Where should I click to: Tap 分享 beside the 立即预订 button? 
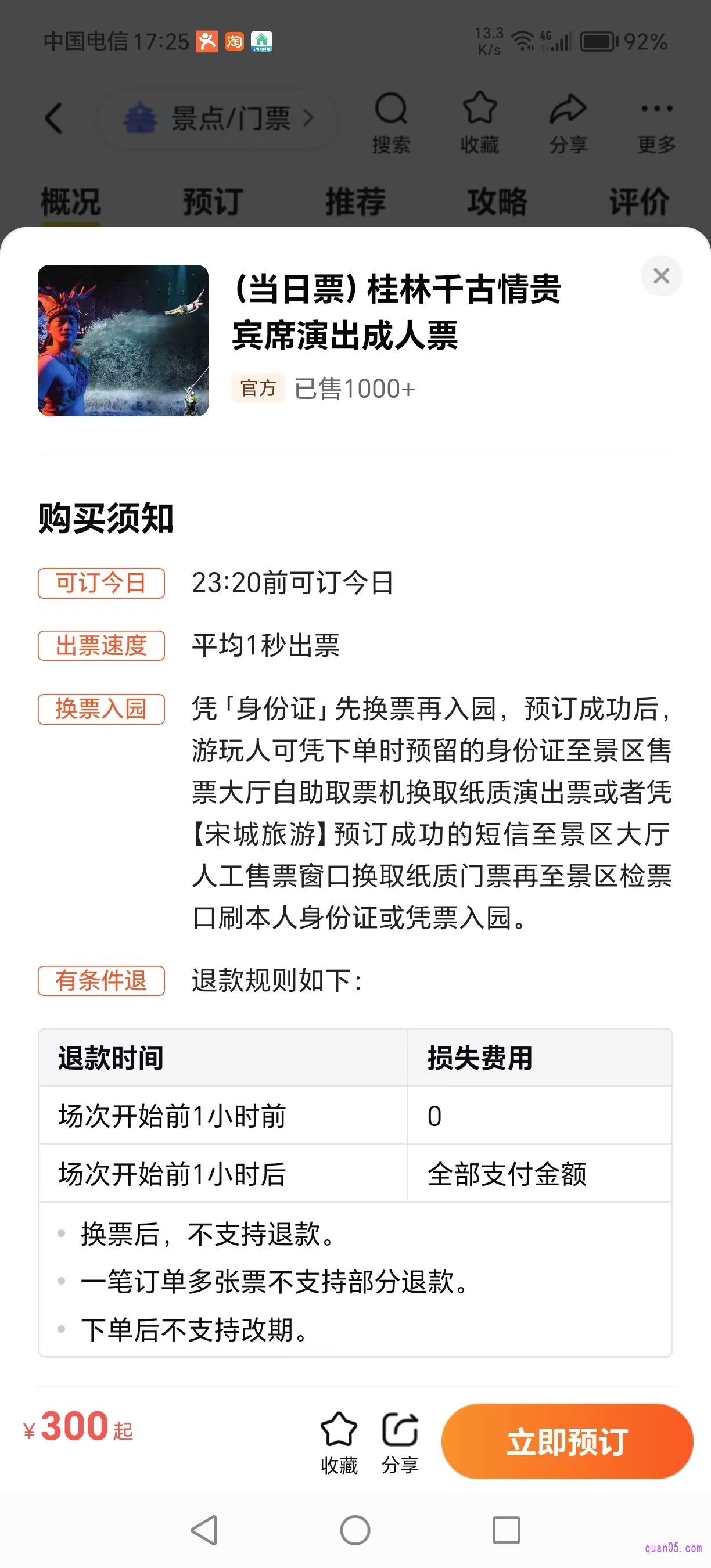pos(400,1441)
